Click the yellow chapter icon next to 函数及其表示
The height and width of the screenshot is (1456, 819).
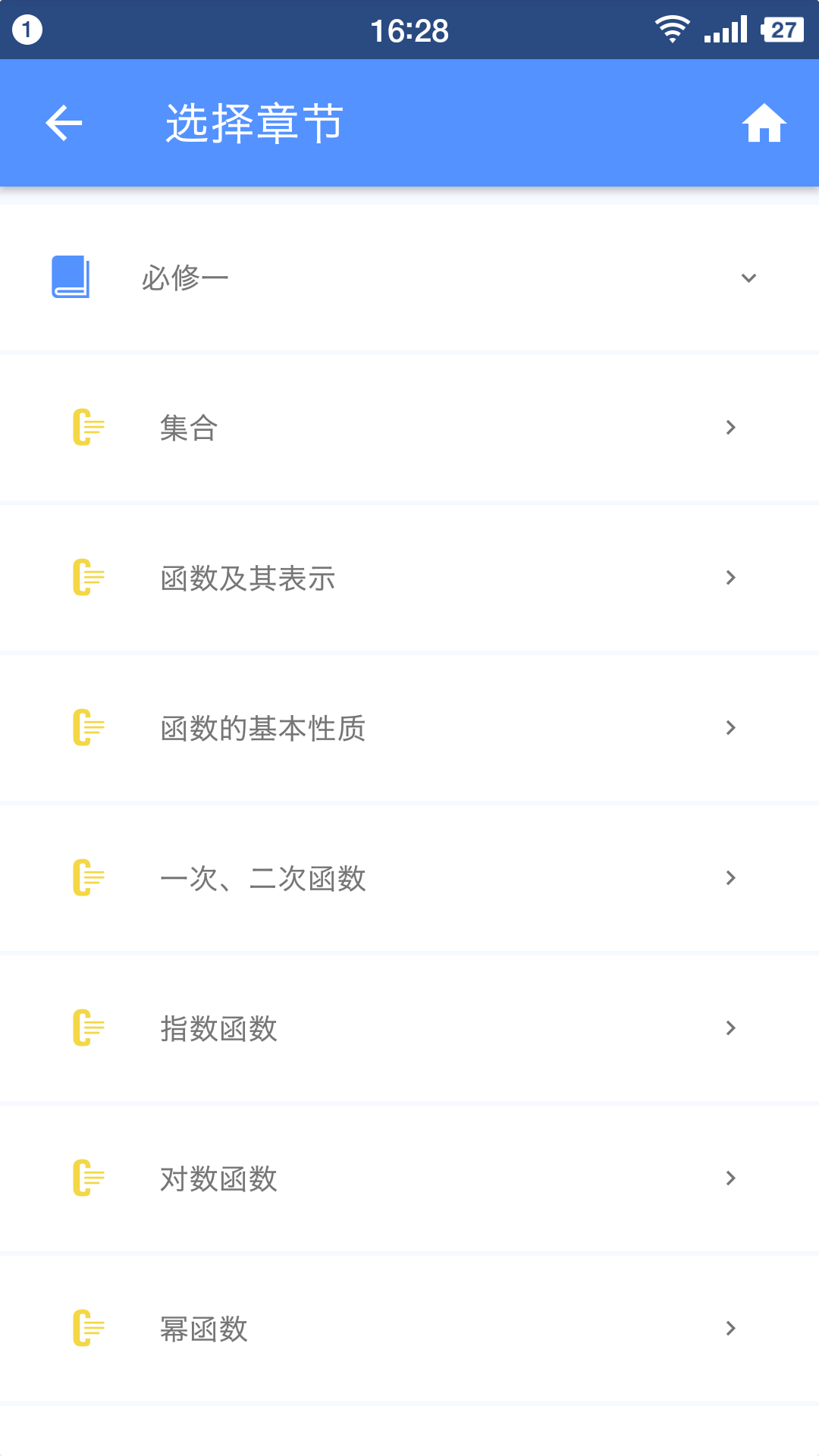87,577
